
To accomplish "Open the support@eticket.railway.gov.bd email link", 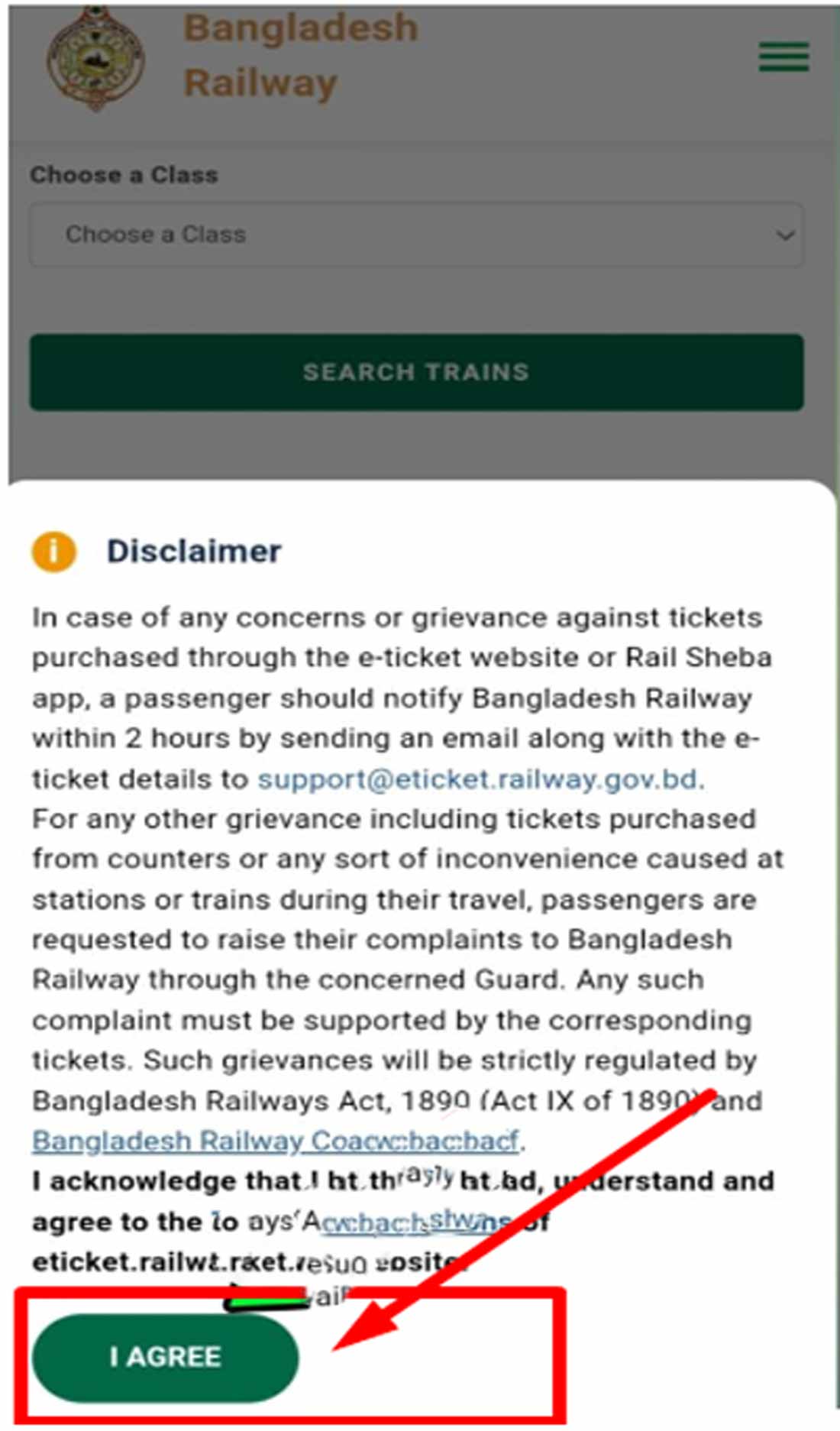I will click(x=480, y=779).
